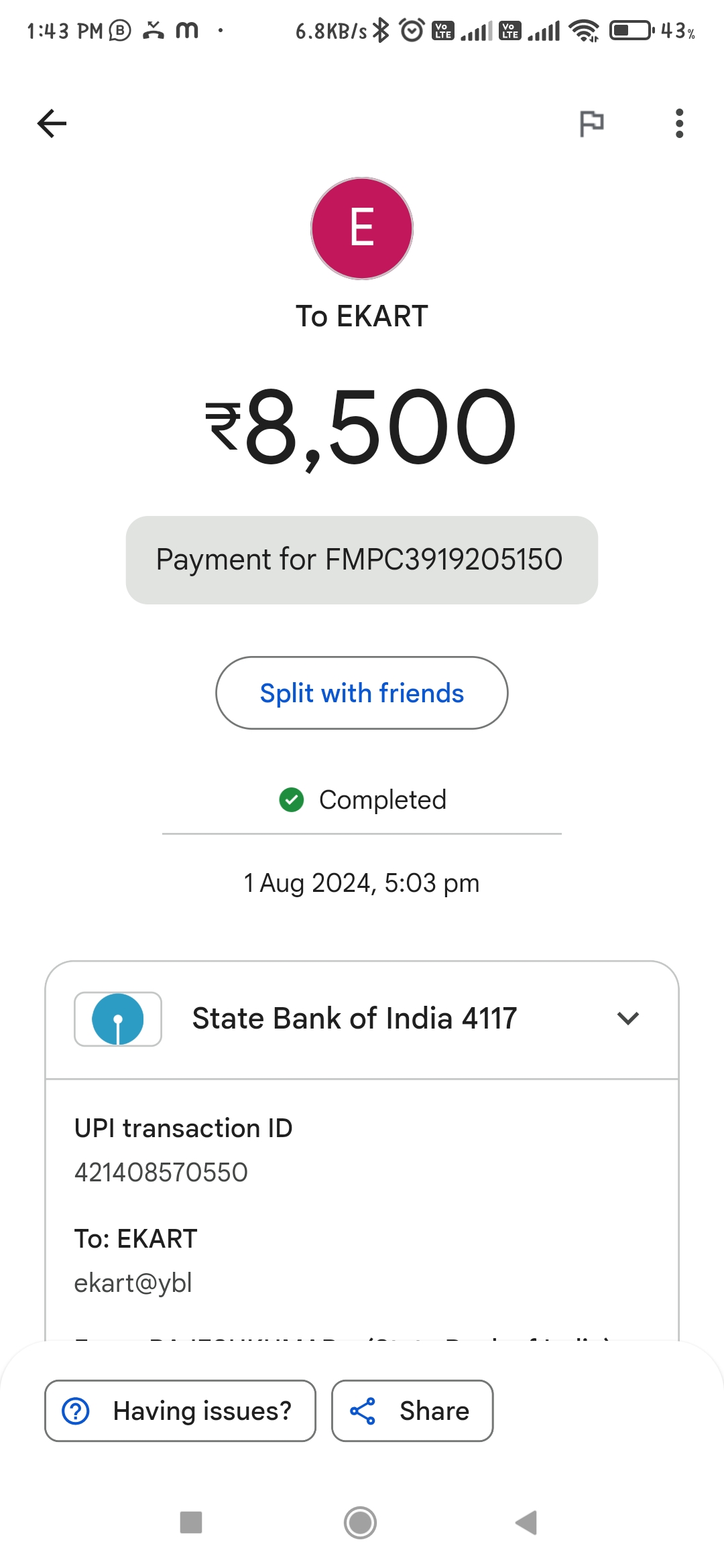Viewport: 724px width, 1568px height.
Task: Go back using the top arrow
Action: tap(52, 123)
